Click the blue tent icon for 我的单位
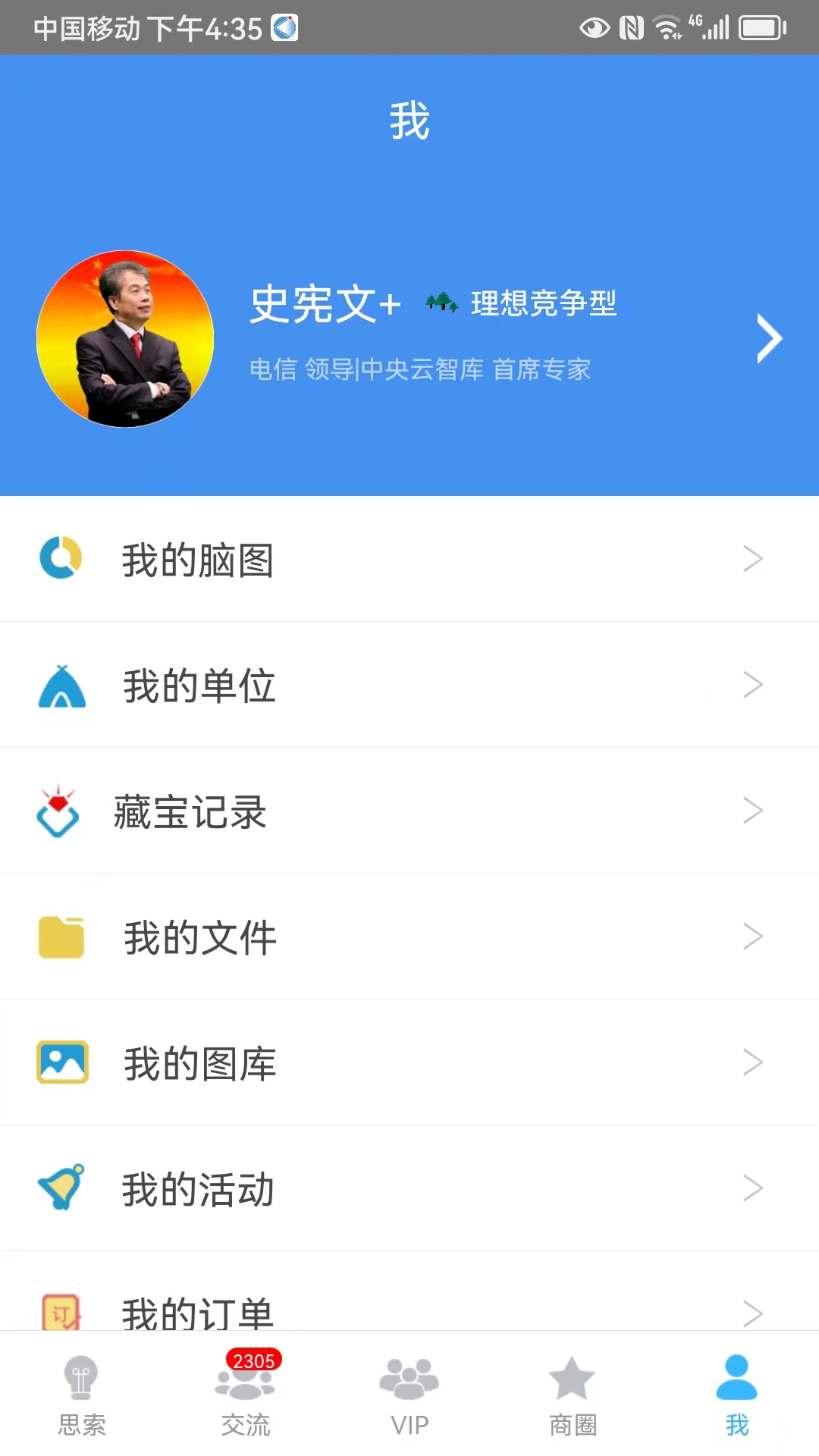This screenshot has width=819, height=1456. pos(61,684)
